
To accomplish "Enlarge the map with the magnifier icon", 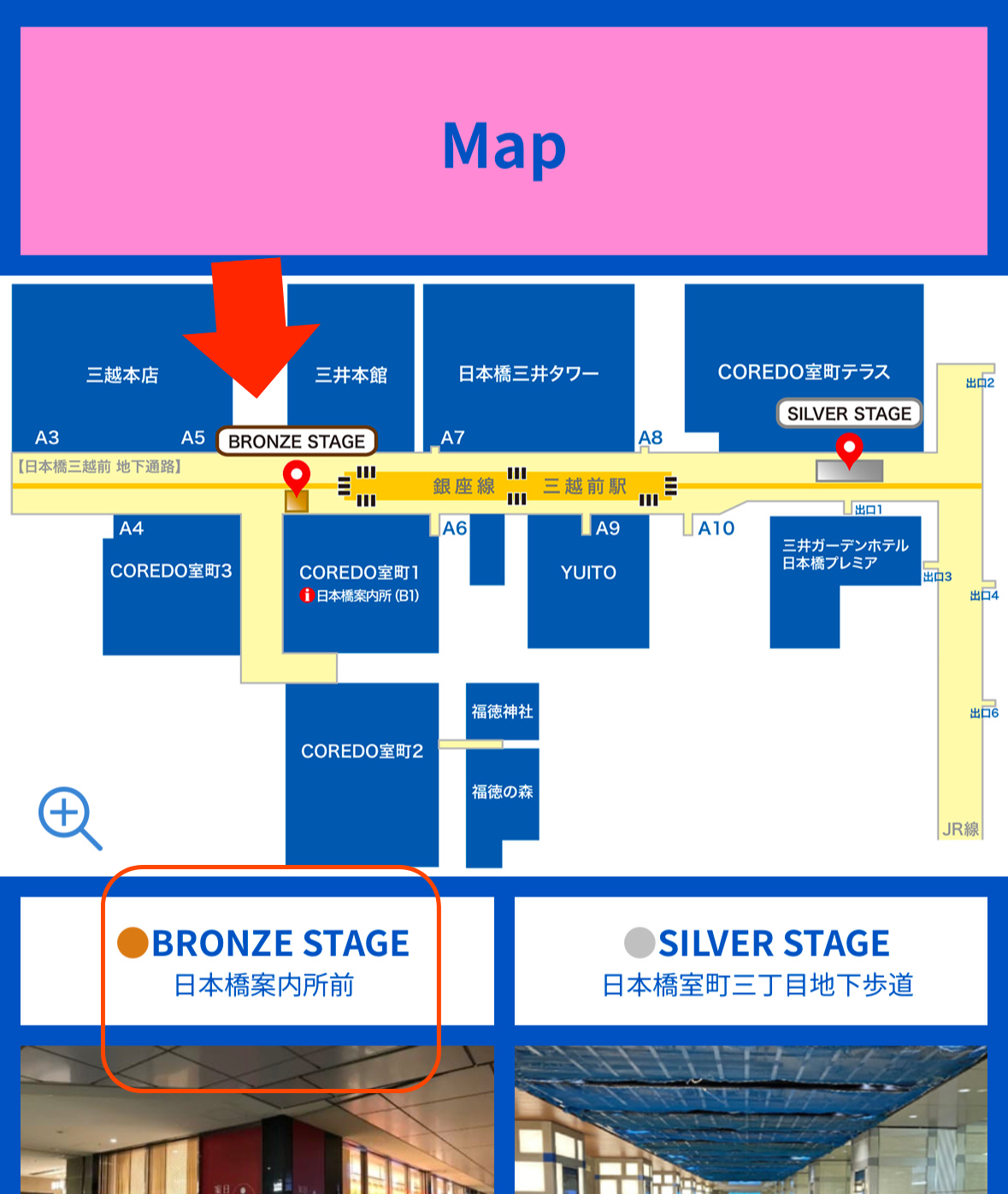I will point(68,817).
